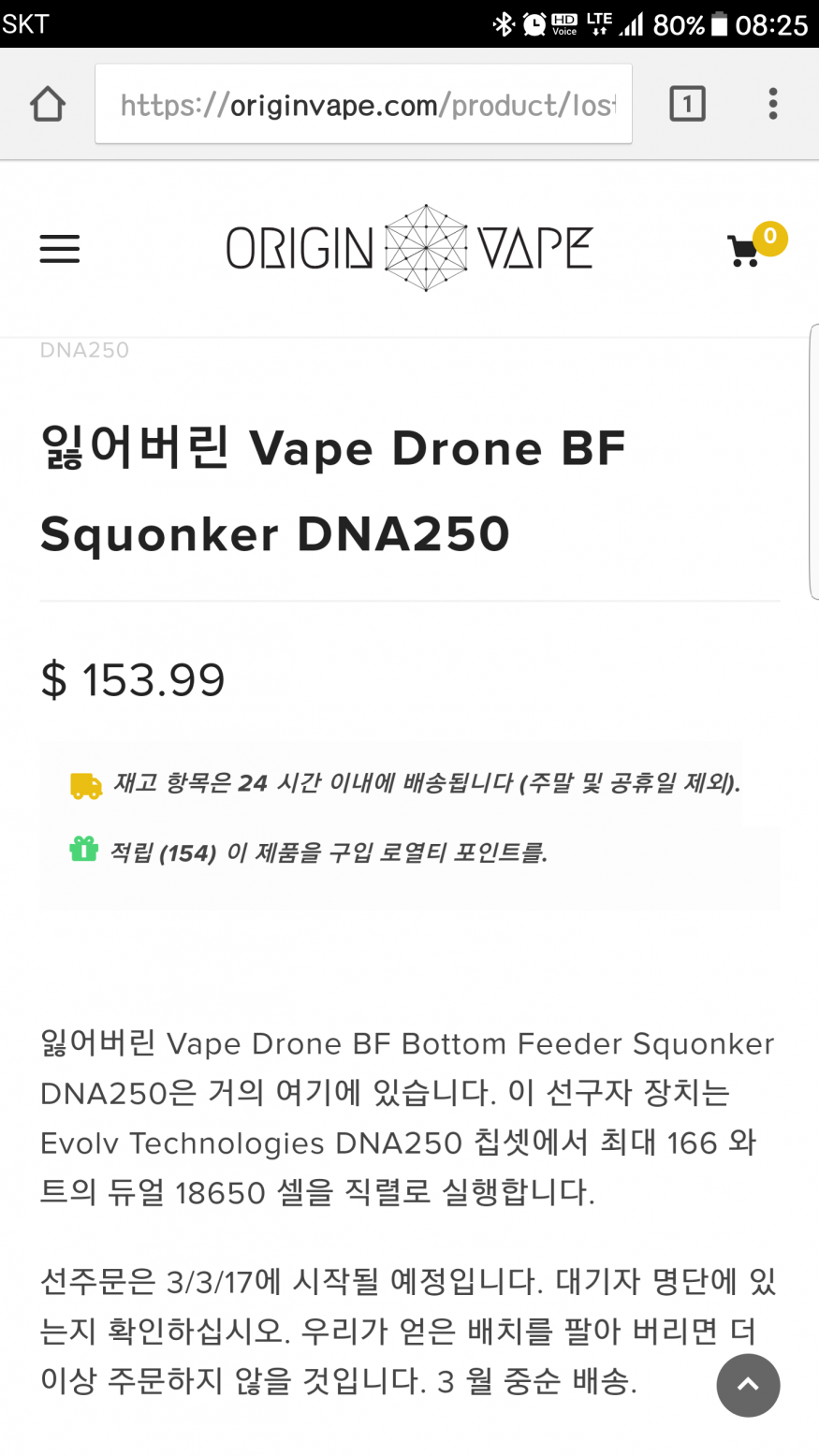This screenshot has width=819, height=1456.
Task: Tap the Origin Vape logo link
Action: pyautogui.click(x=409, y=249)
